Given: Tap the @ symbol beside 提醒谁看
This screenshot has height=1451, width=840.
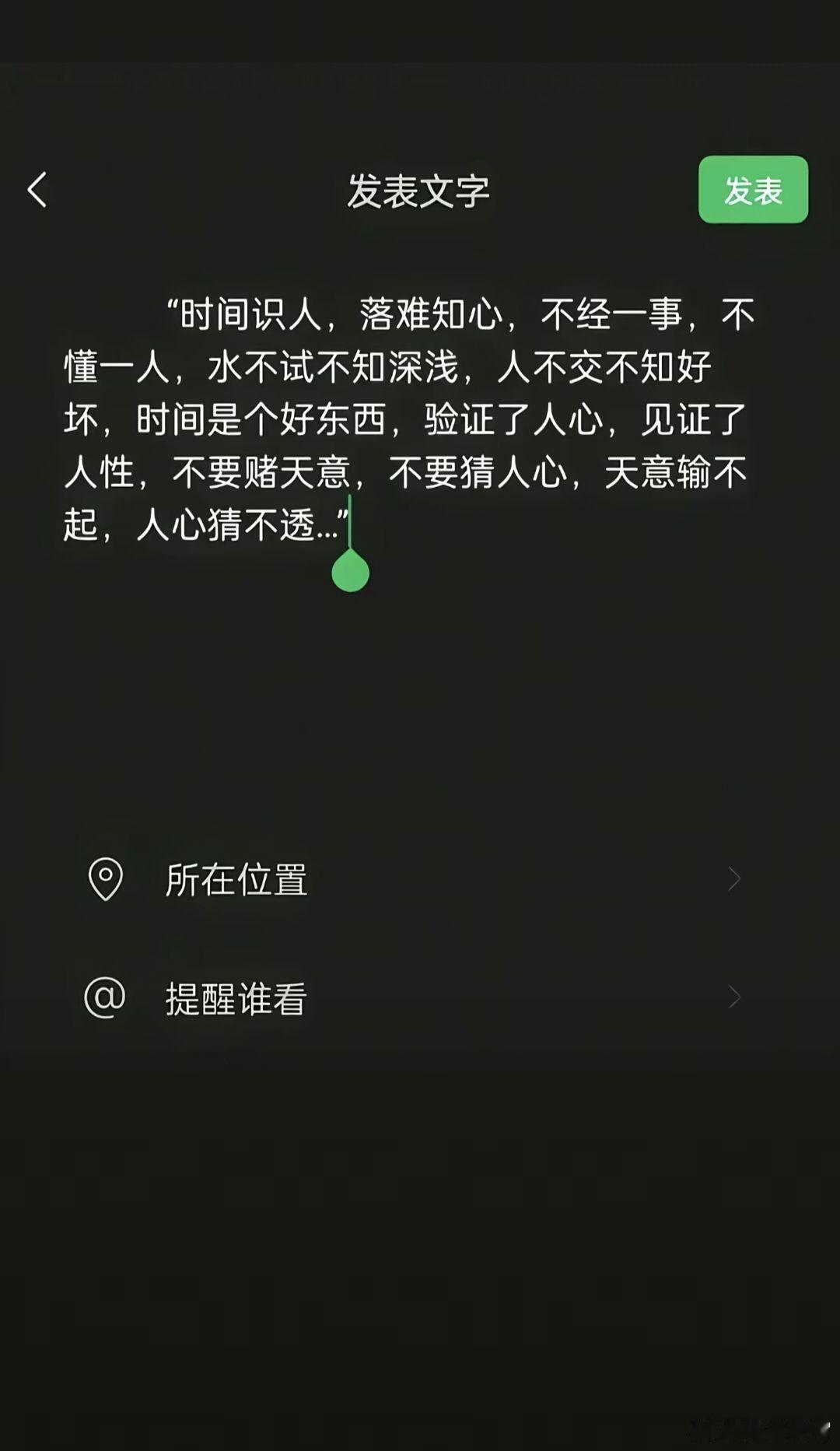Looking at the screenshot, I should click(x=105, y=997).
